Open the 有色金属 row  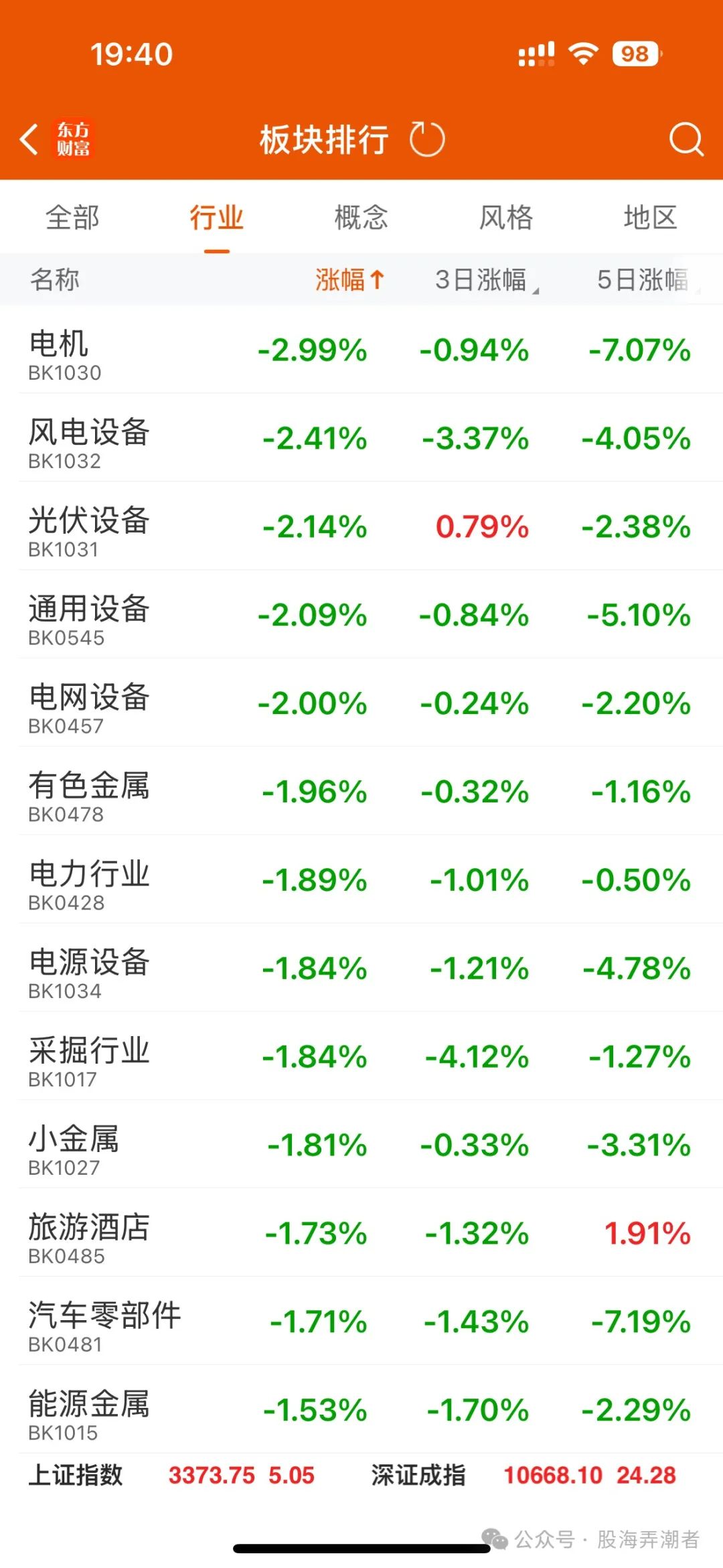361,792
